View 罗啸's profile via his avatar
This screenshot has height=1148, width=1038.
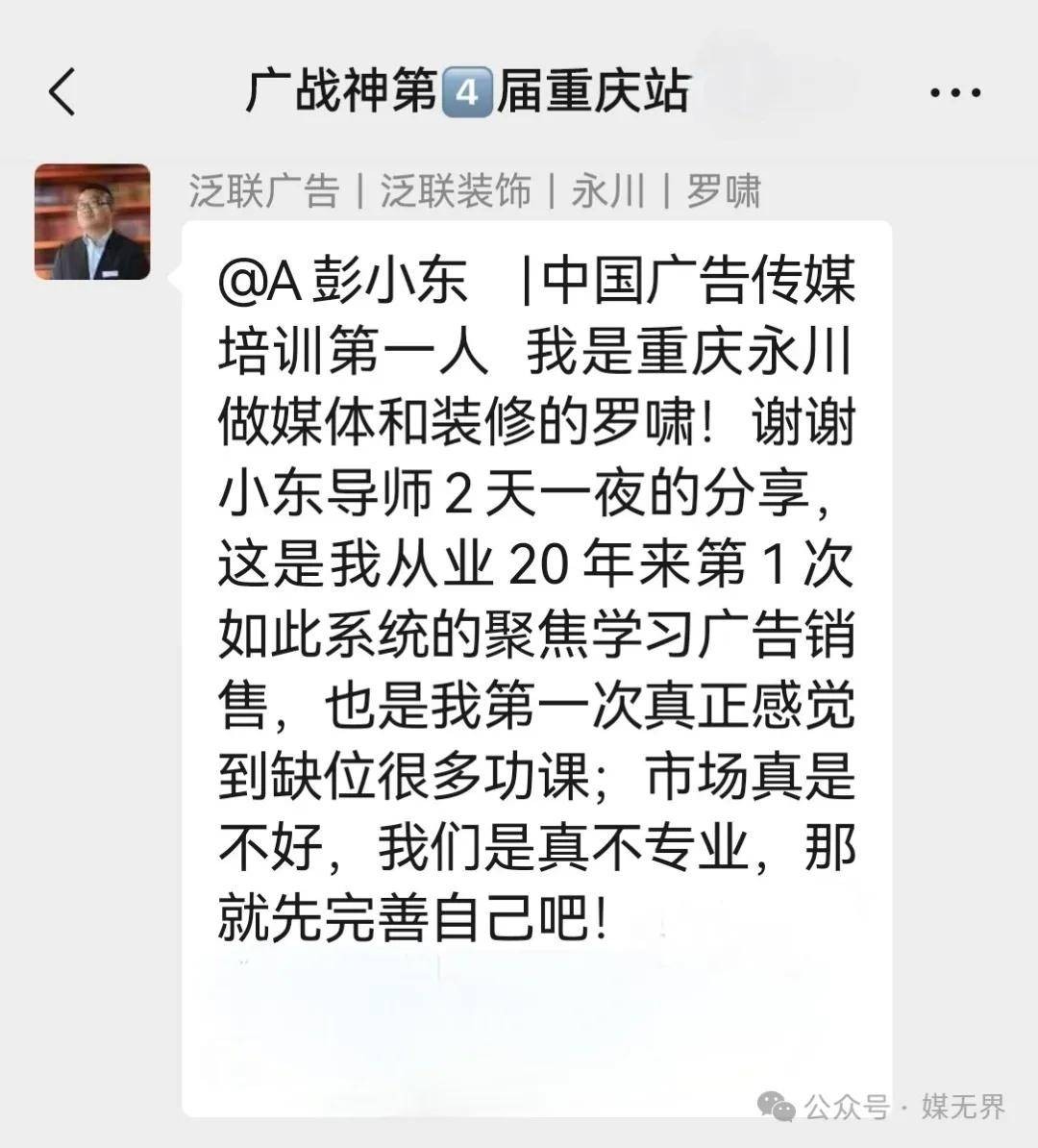pyautogui.click(x=92, y=222)
